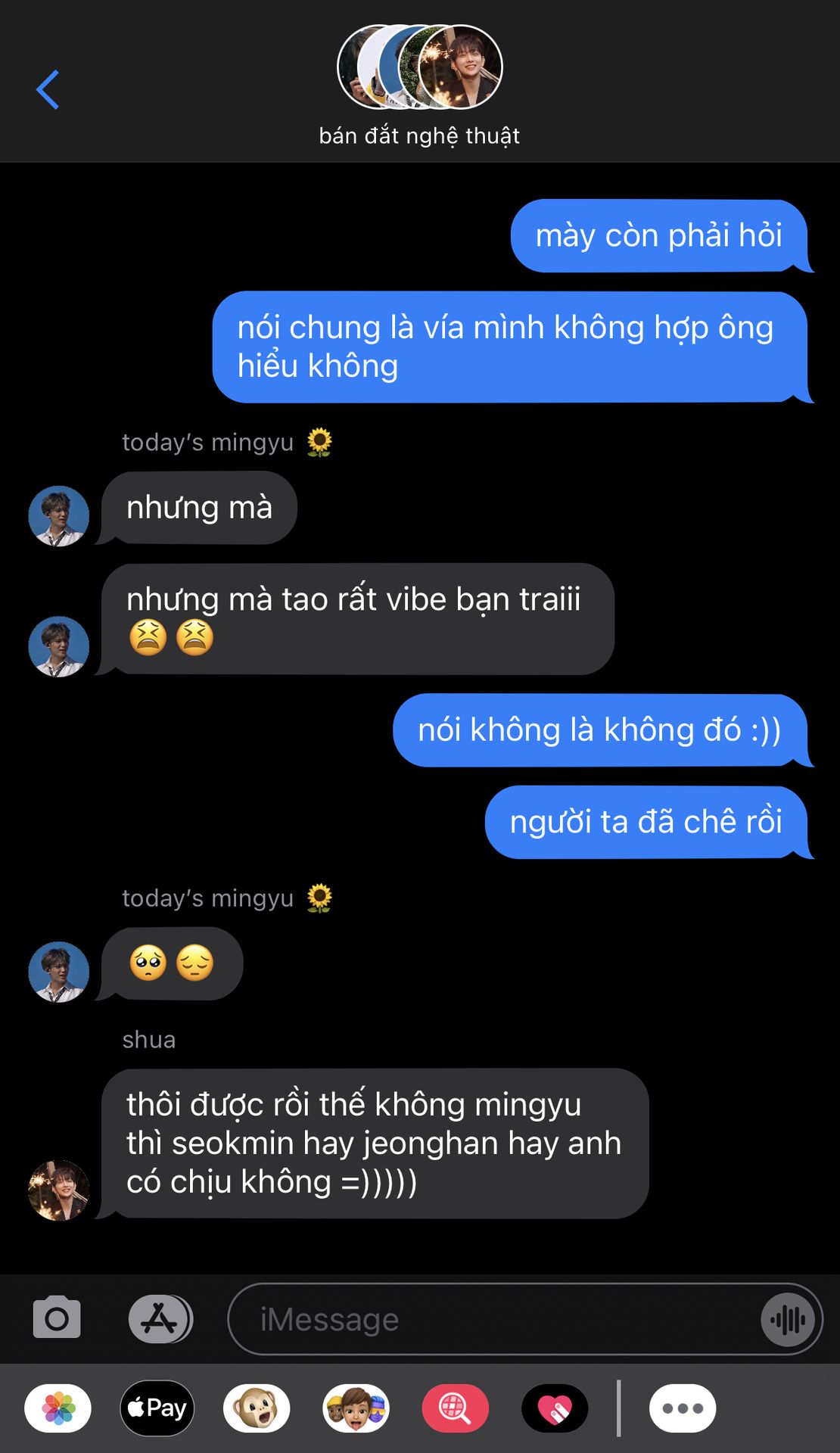Open the camera to take a photo

57,1318
